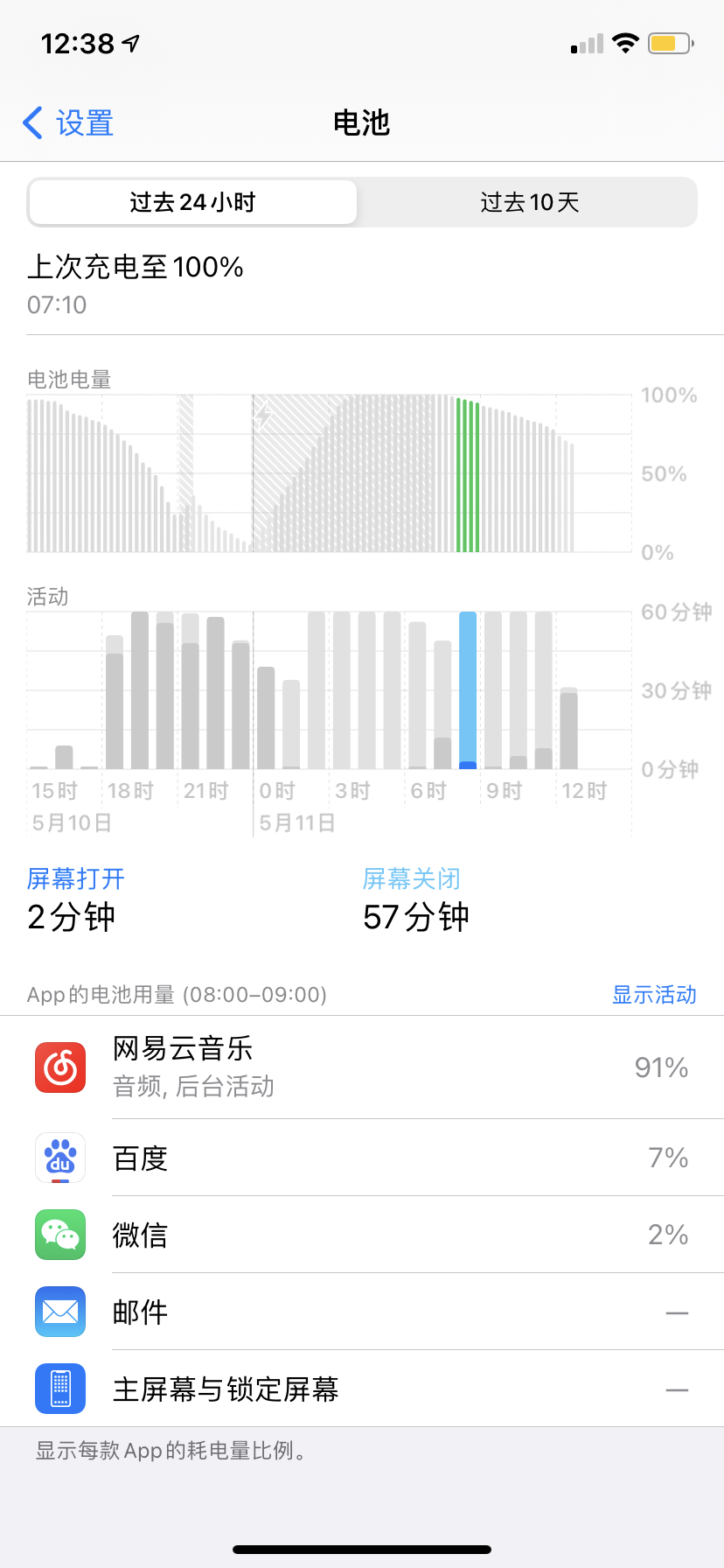The image size is (724, 1568).
Task: Select 邮件 battery usage row
Action: pos(362,1312)
